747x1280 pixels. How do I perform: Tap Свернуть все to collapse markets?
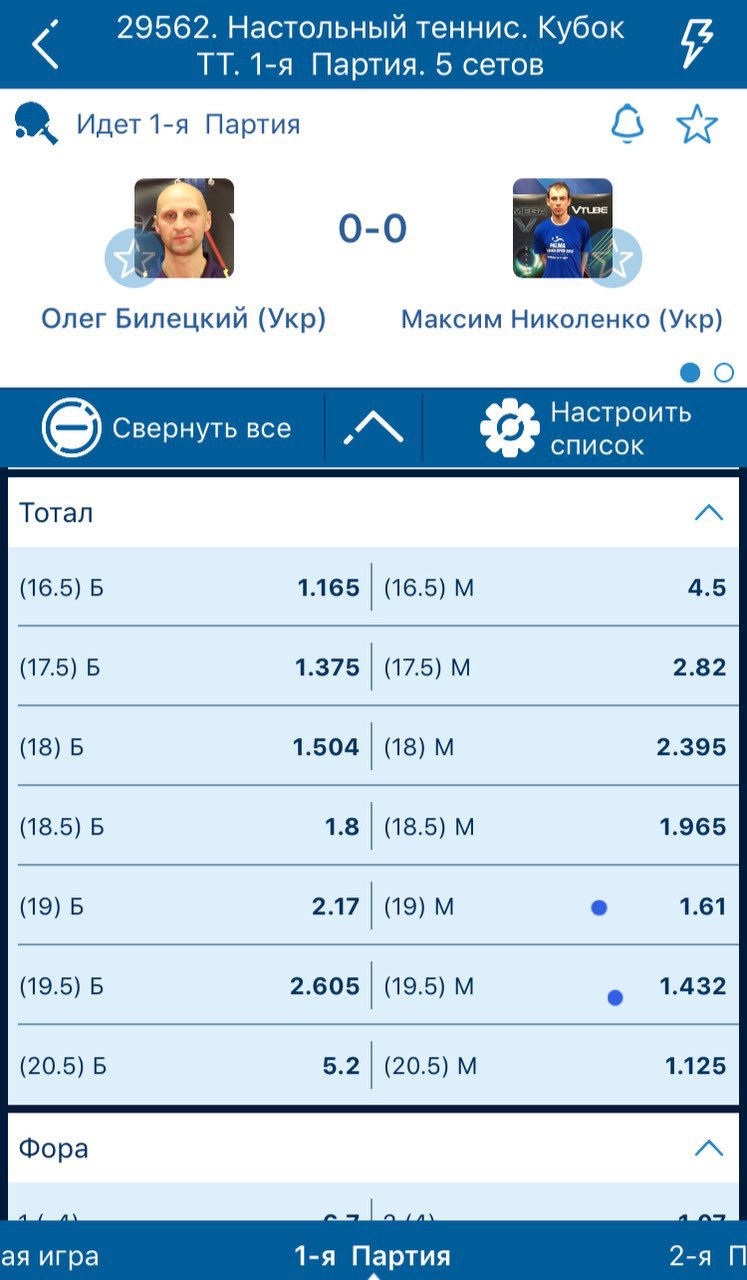click(x=166, y=428)
